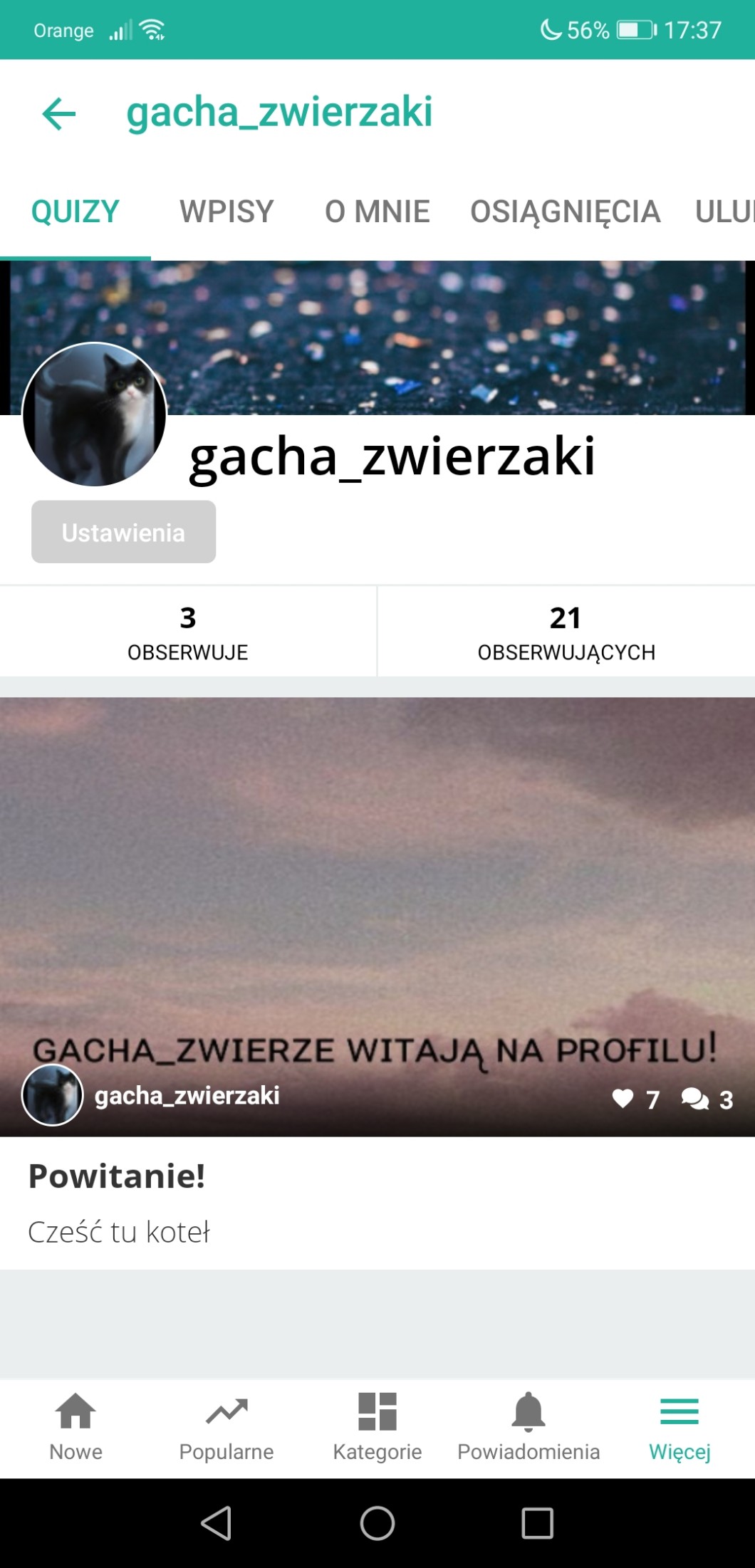Switch to the Popularne tab
This screenshot has height=1568, width=755.
(226, 1427)
